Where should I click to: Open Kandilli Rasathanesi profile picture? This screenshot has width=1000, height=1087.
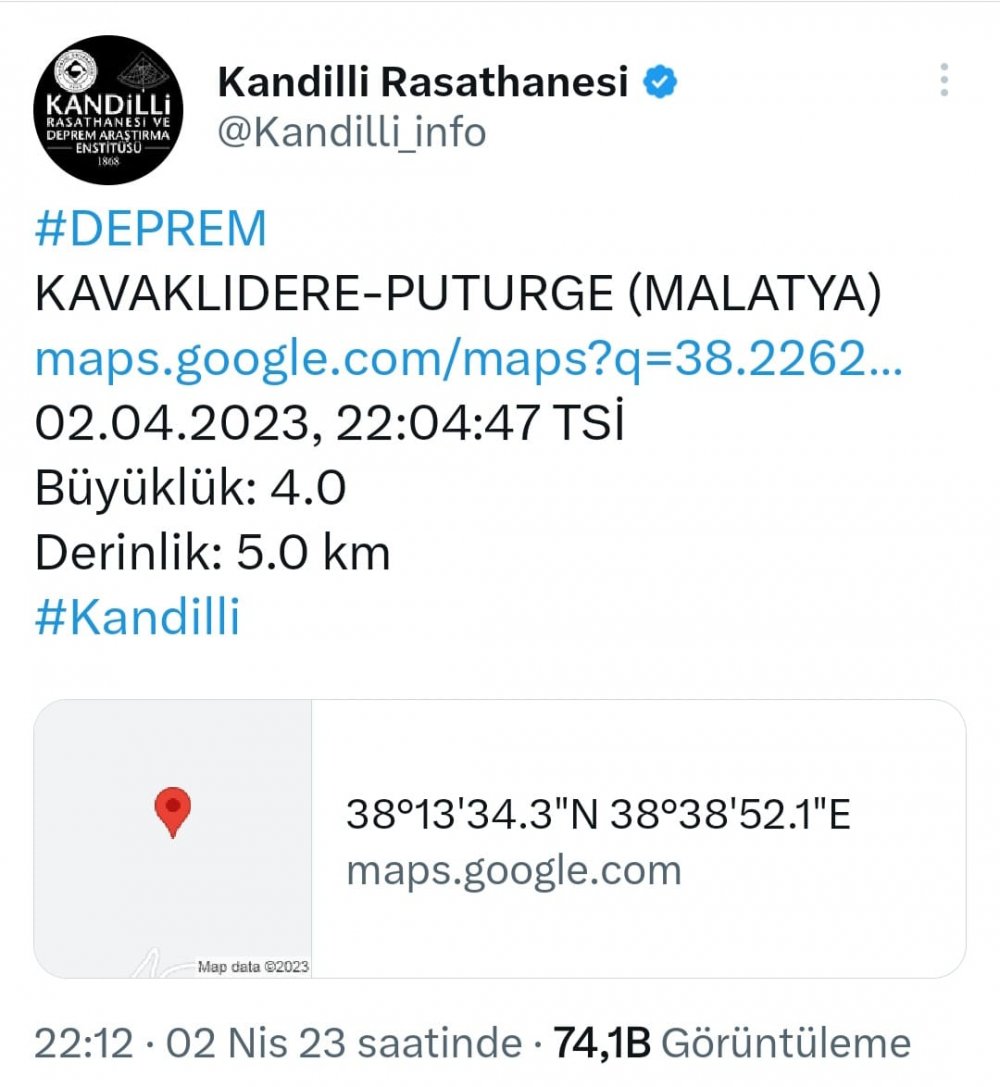click(x=109, y=110)
